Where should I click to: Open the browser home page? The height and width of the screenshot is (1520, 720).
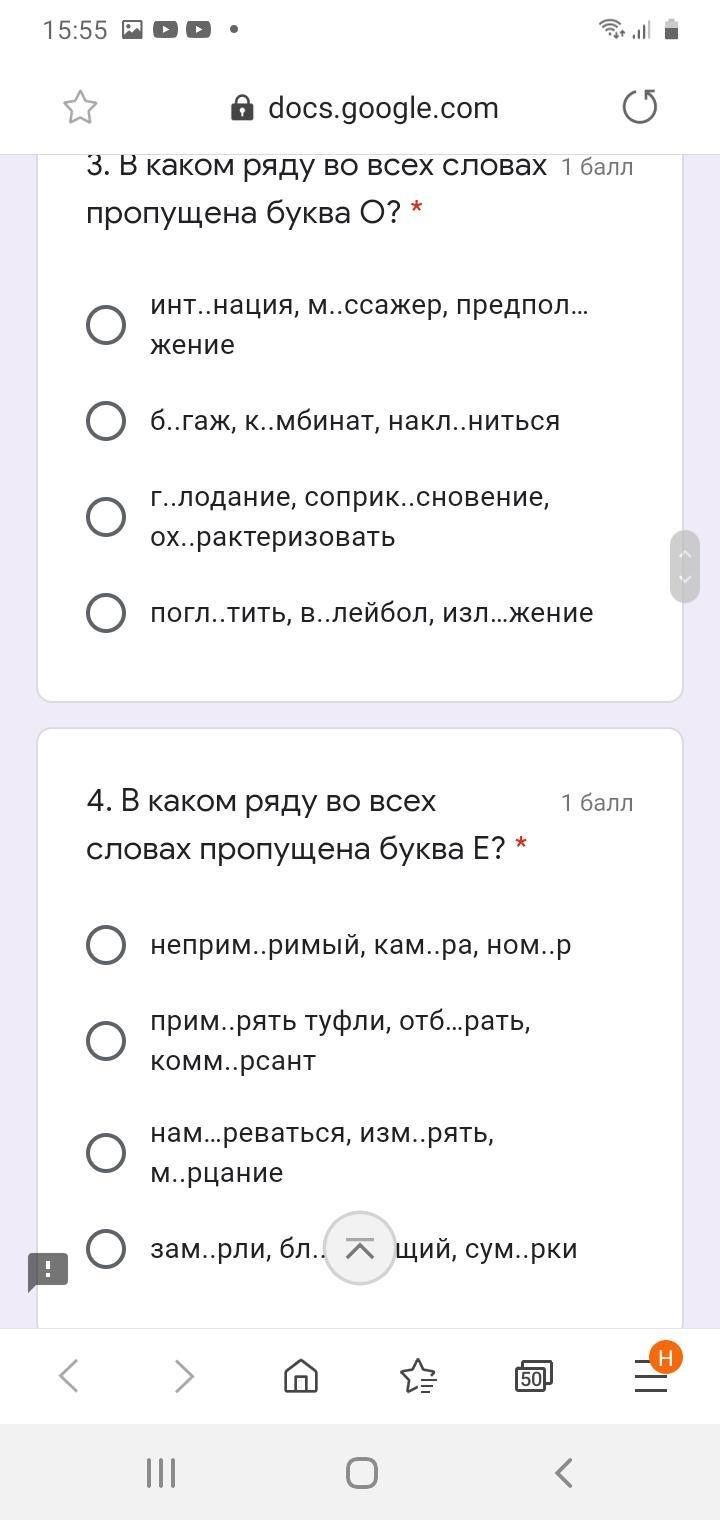300,1377
